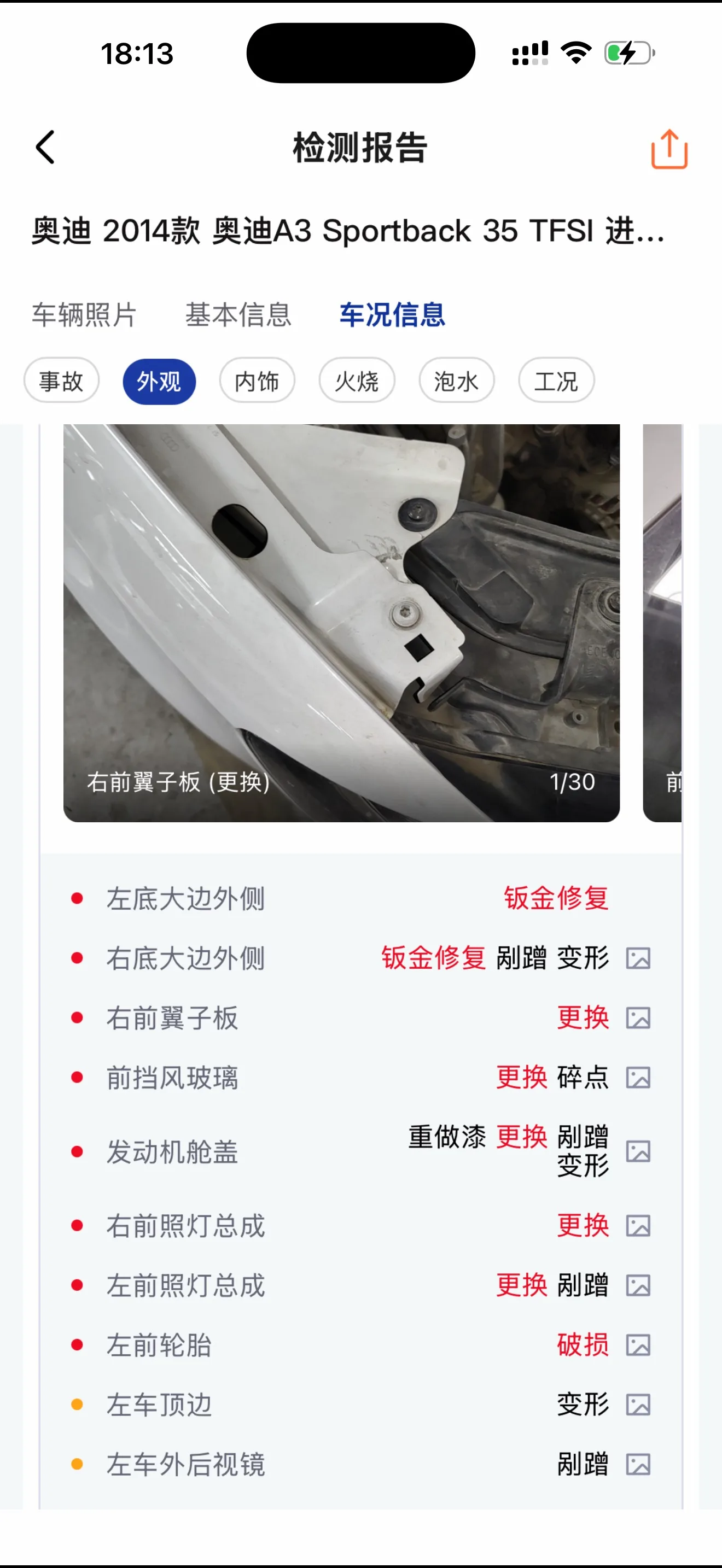Select the 工况 chip

(x=556, y=381)
